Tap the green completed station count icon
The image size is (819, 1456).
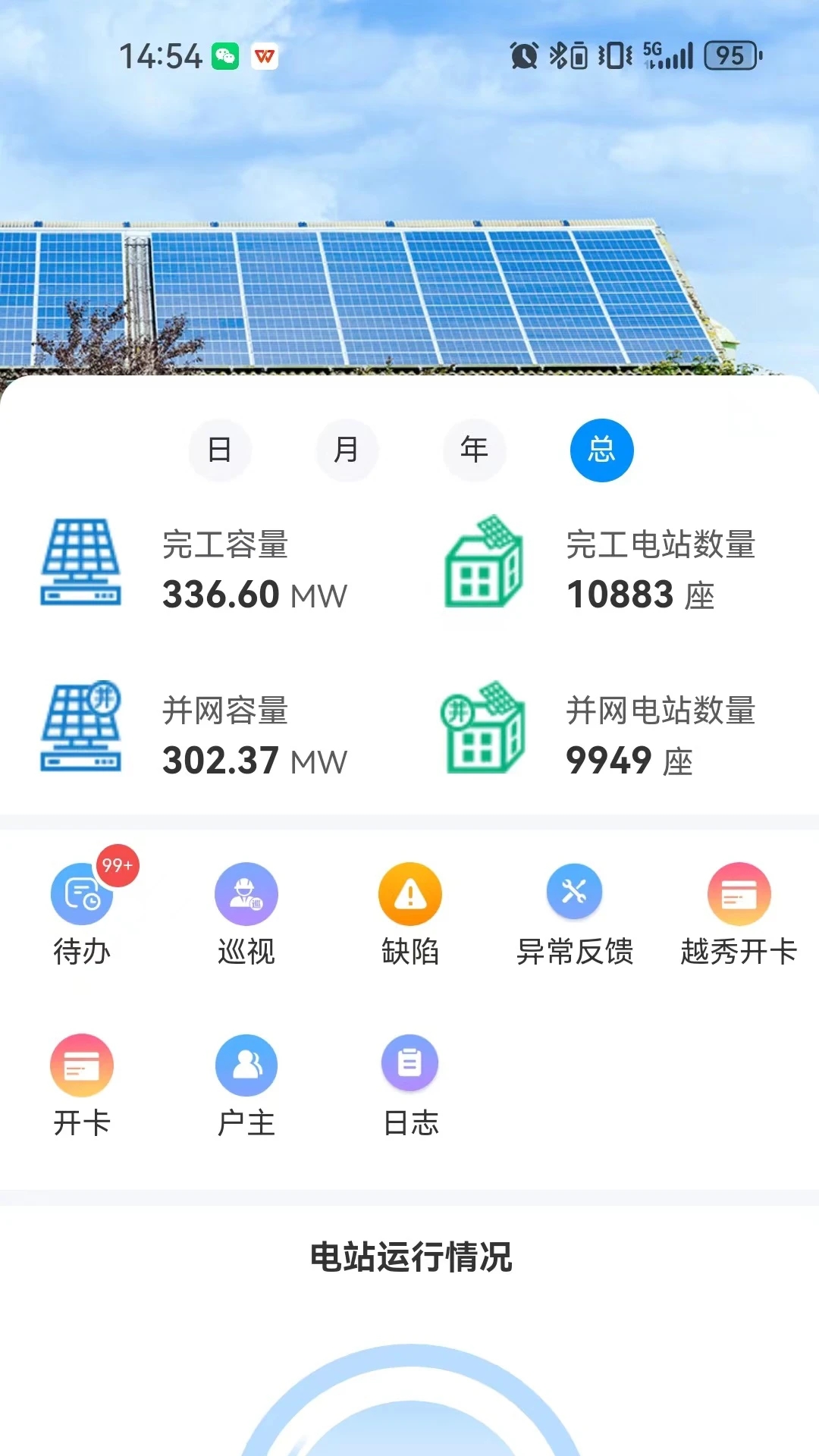coord(485,569)
